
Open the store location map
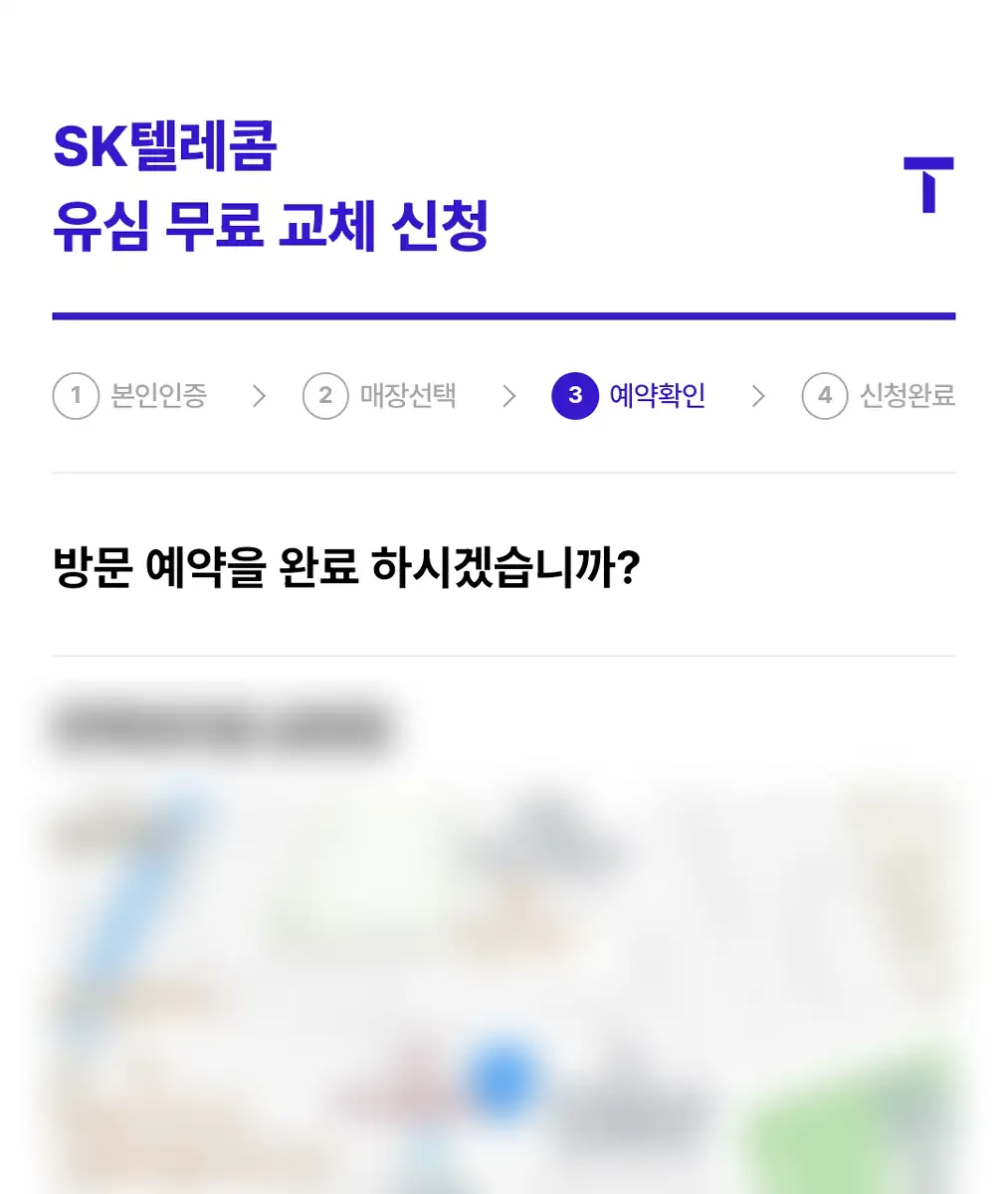[504, 985]
